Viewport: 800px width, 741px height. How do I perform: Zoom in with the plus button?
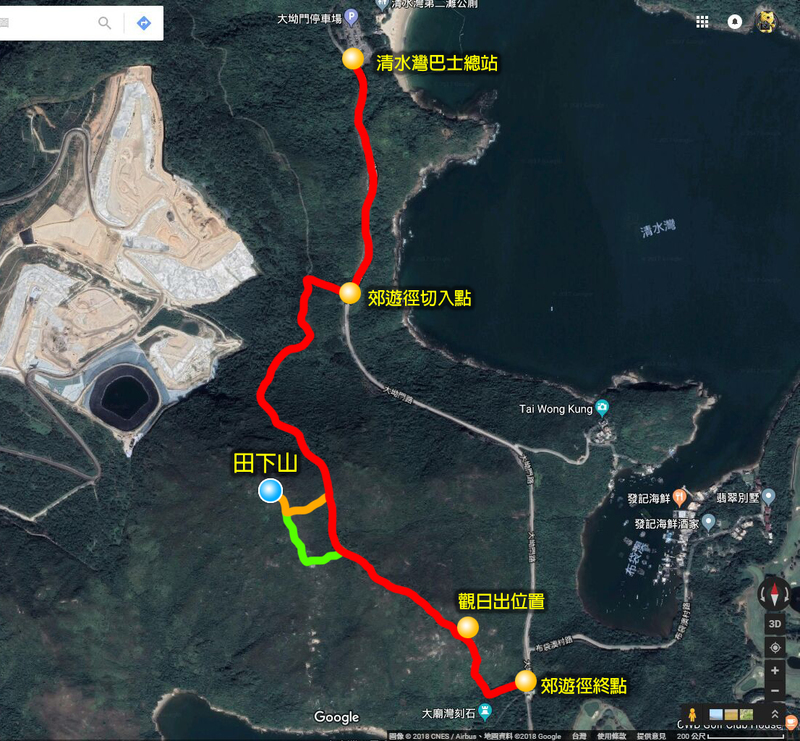pyautogui.click(x=776, y=670)
